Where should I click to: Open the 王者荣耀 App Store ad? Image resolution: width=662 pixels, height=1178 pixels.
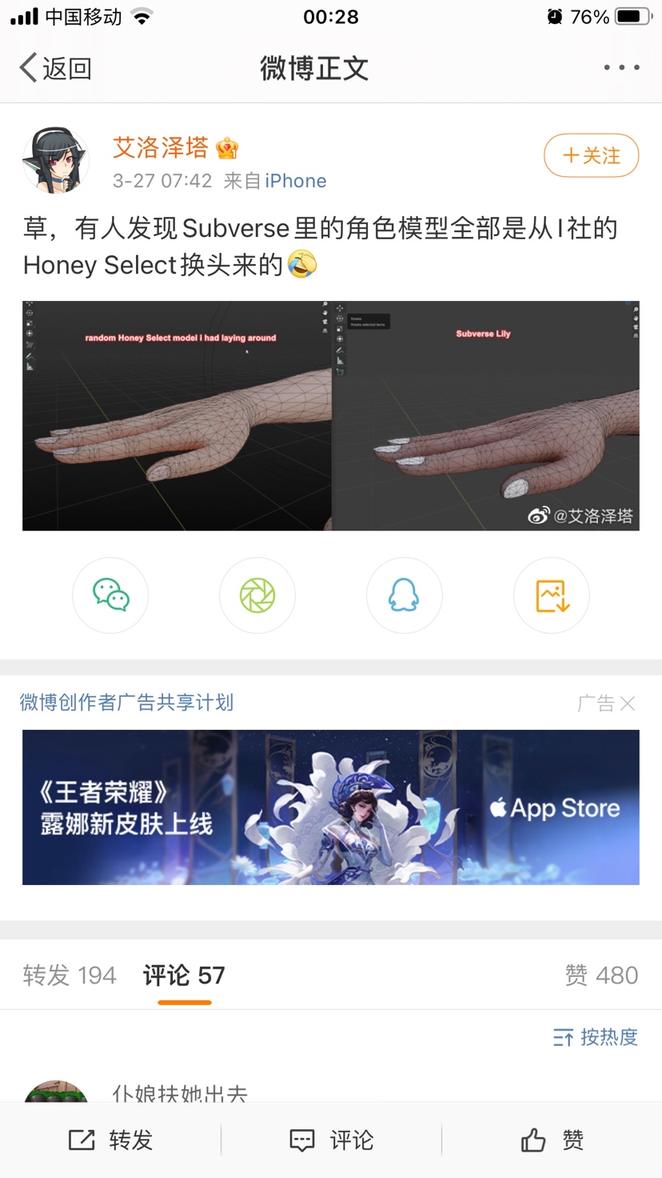click(x=330, y=807)
